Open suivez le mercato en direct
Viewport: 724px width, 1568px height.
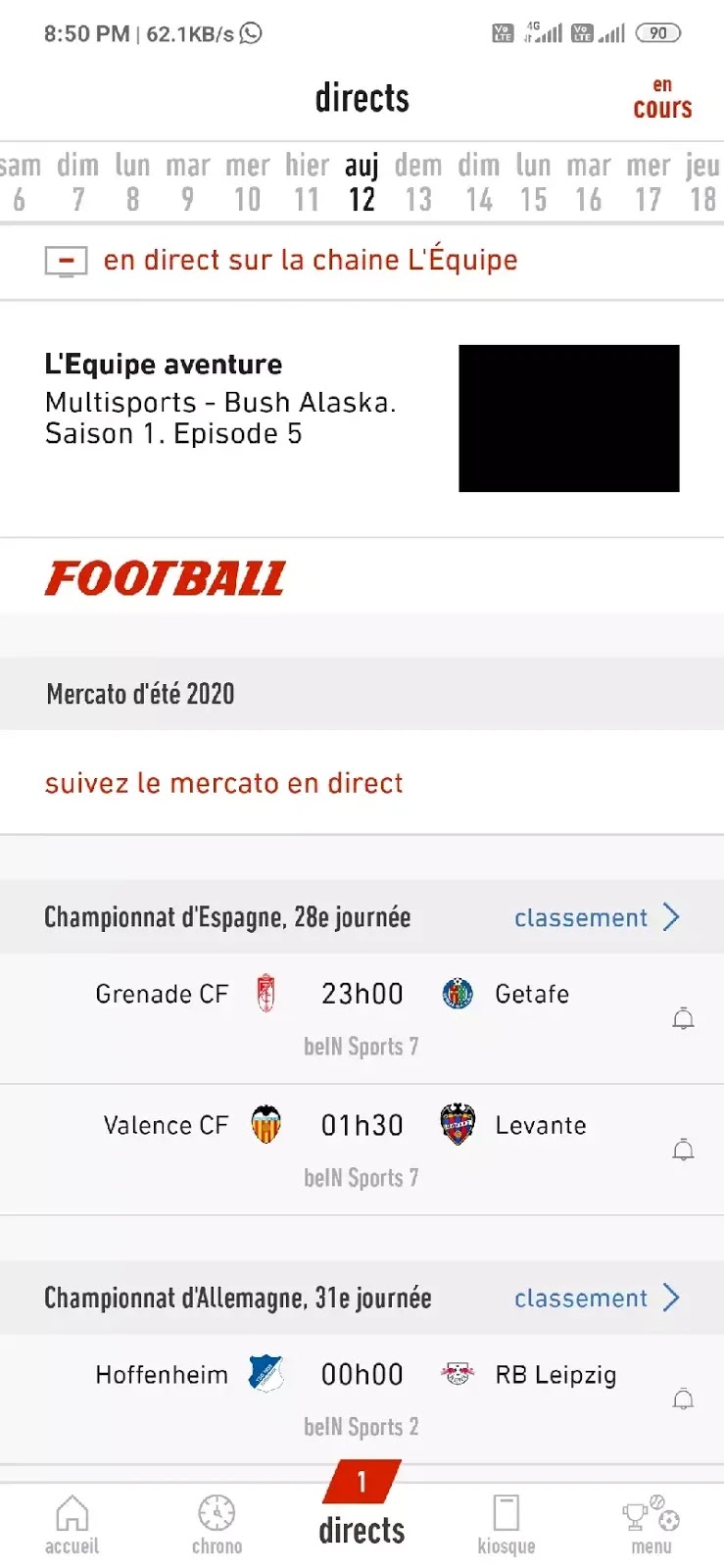coord(224,783)
